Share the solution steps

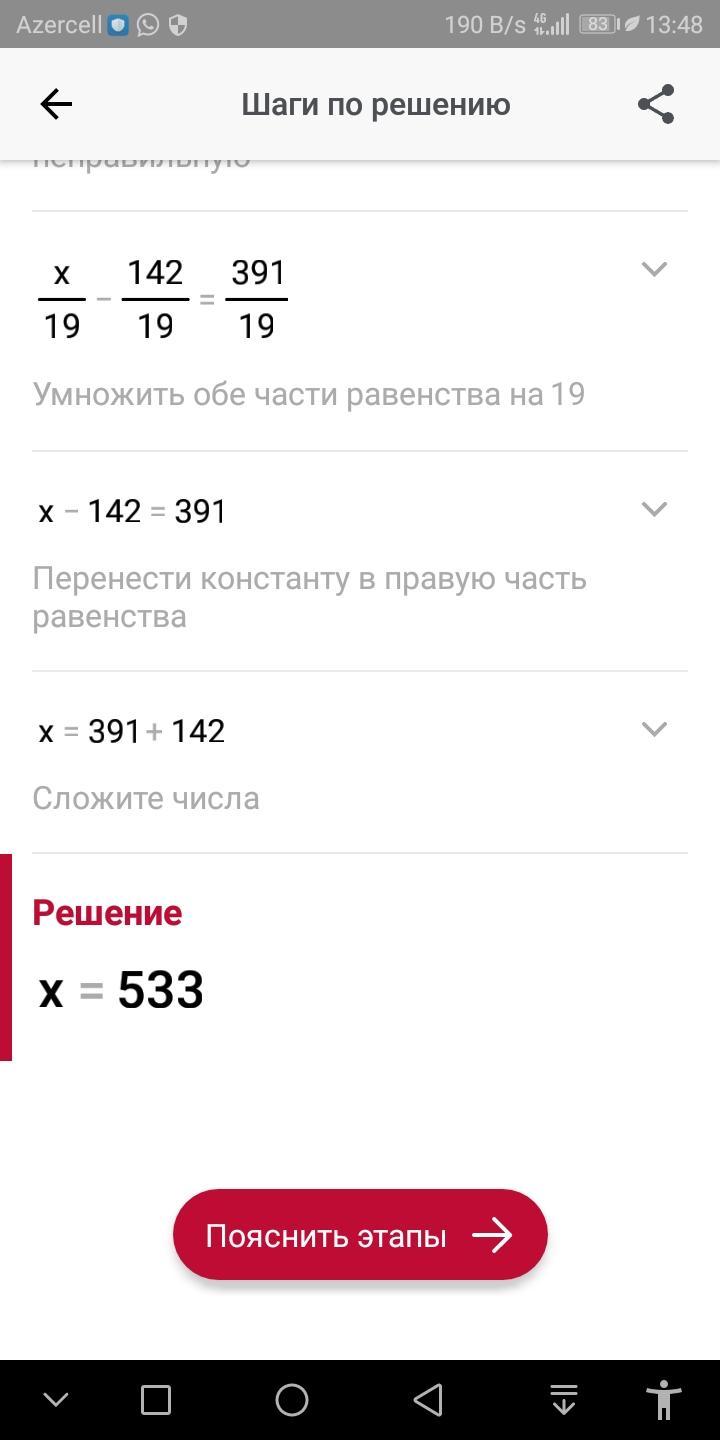click(x=656, y=104)
